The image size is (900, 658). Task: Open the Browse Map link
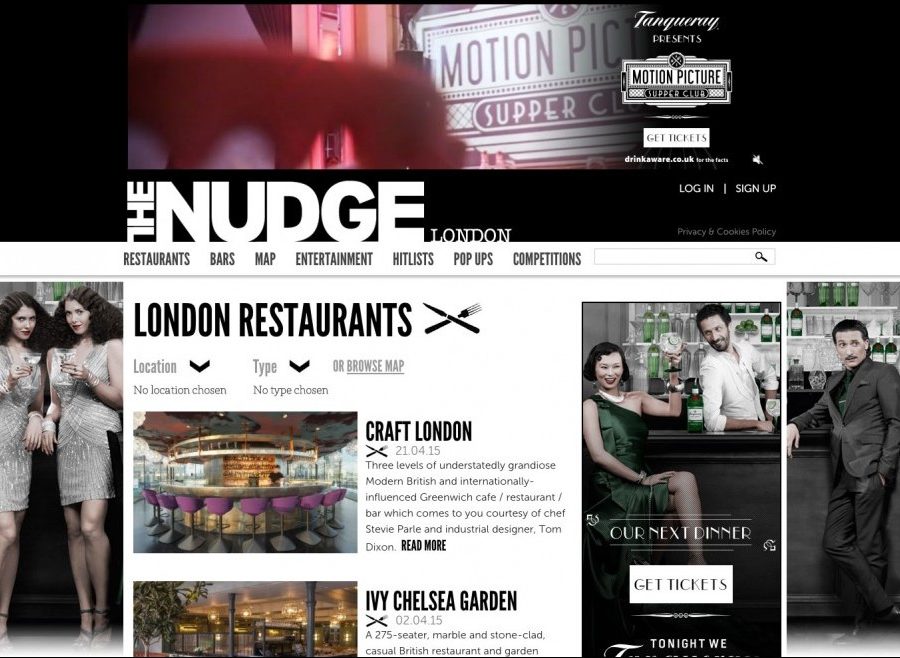click(375, 366)
